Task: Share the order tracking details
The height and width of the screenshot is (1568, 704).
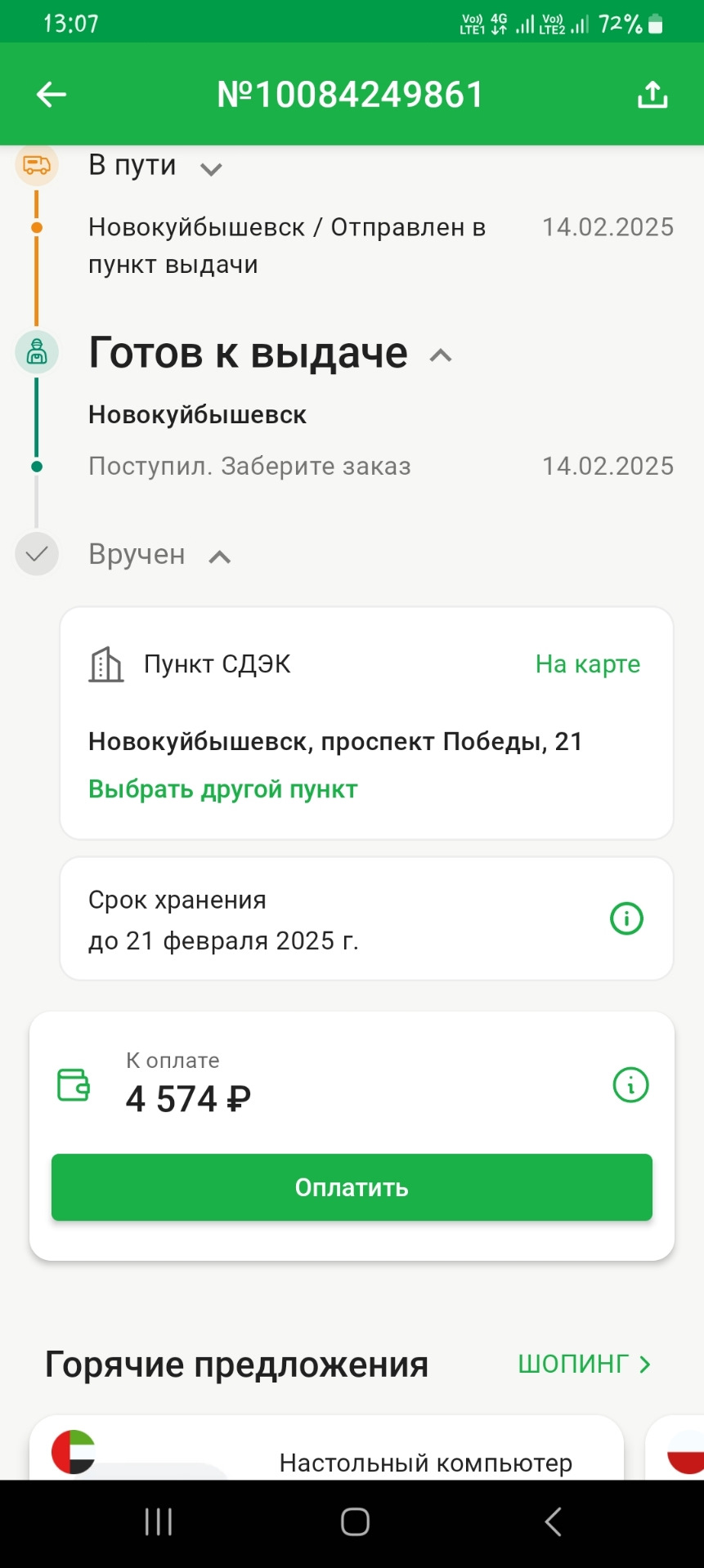Action: 652,95
